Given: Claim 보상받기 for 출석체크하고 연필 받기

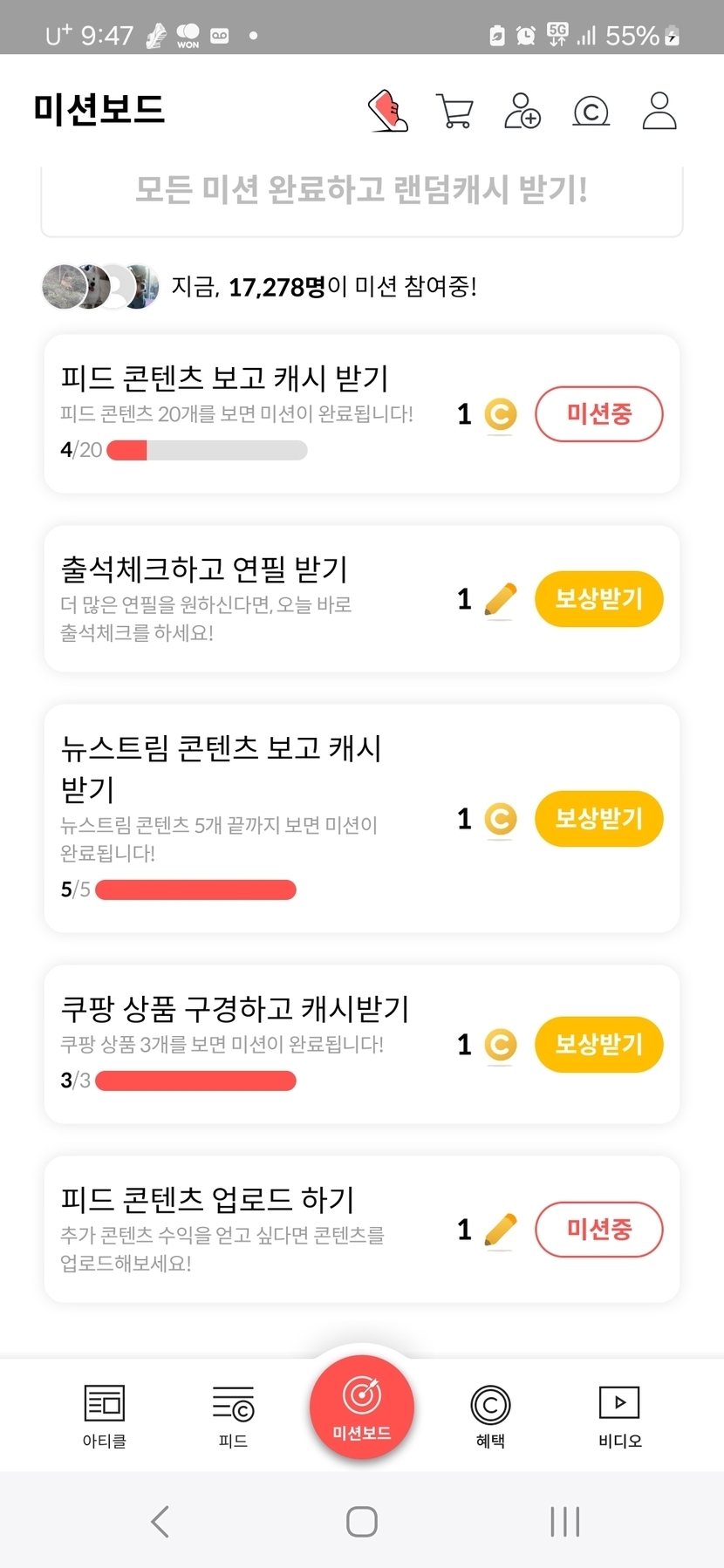Looking at the screenshot, I should 598,599.
